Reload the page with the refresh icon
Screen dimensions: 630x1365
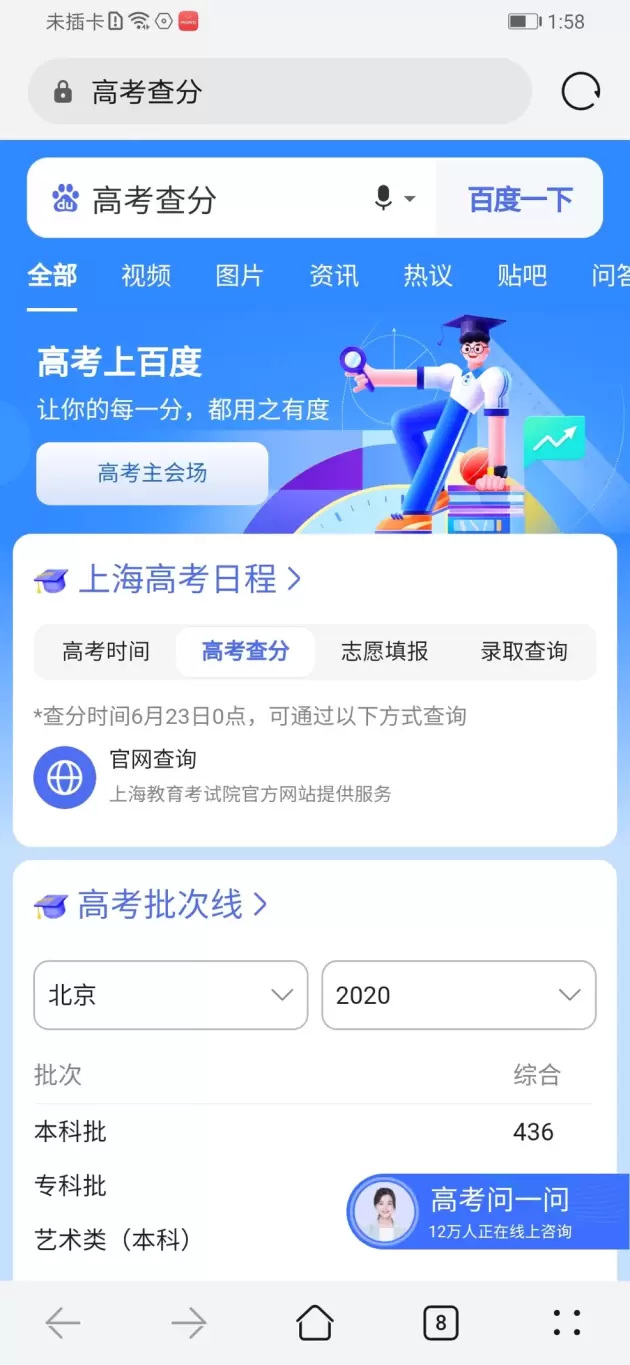(x=581, y=92)
